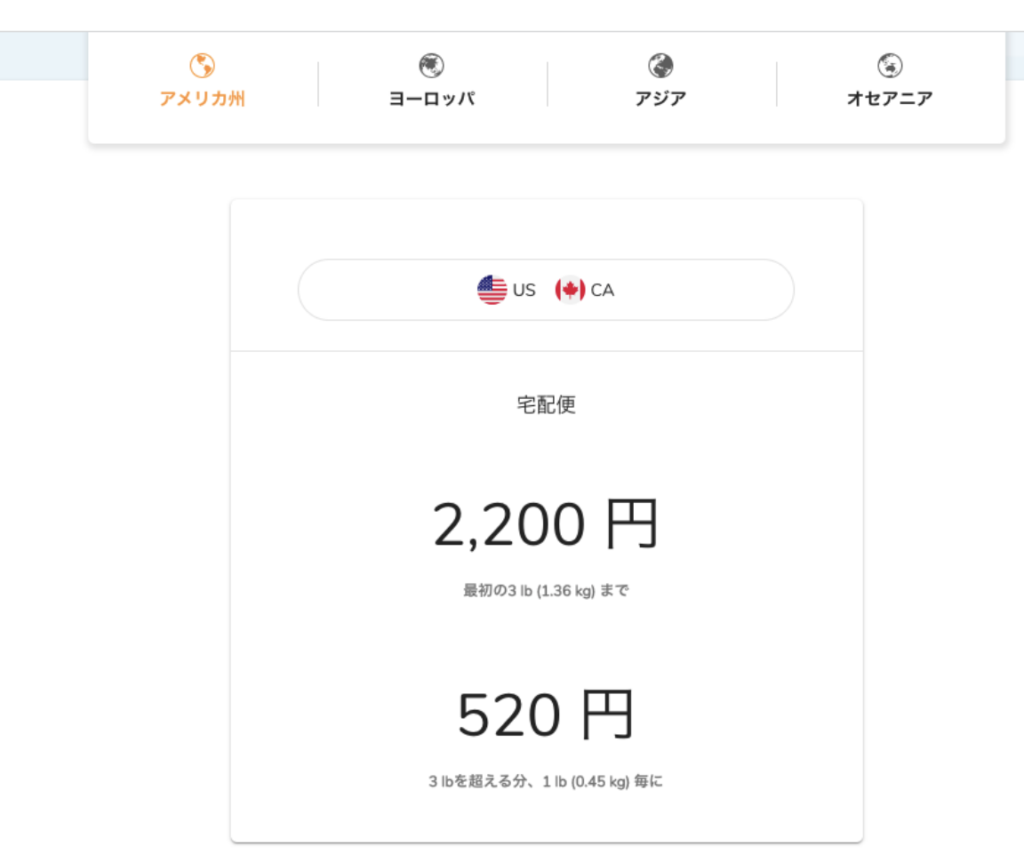Open the オセアニア region tab
This screenshot has width=1024, height=862.
pyautogui.click(x=889, y=85)
